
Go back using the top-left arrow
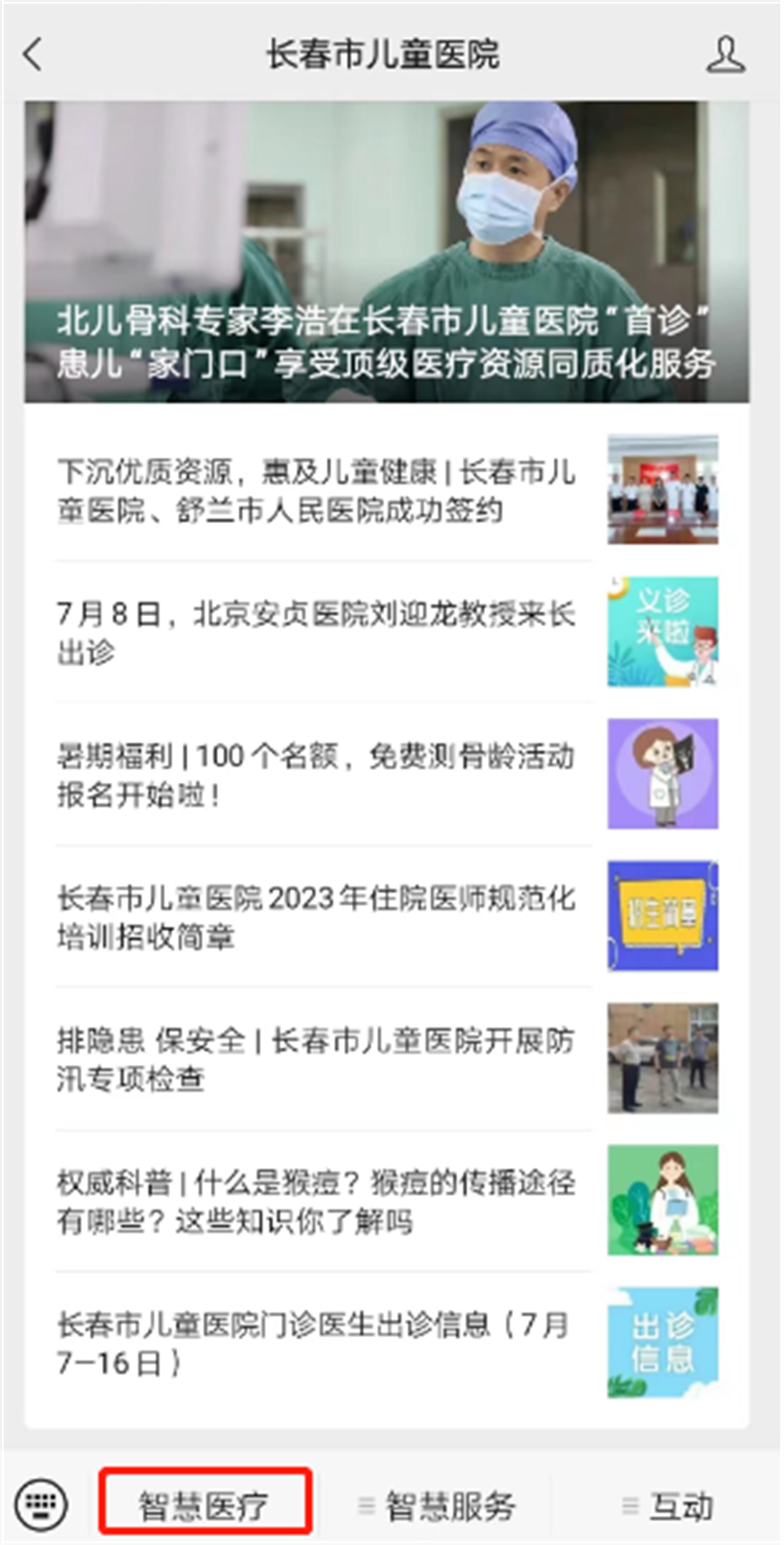33,54
